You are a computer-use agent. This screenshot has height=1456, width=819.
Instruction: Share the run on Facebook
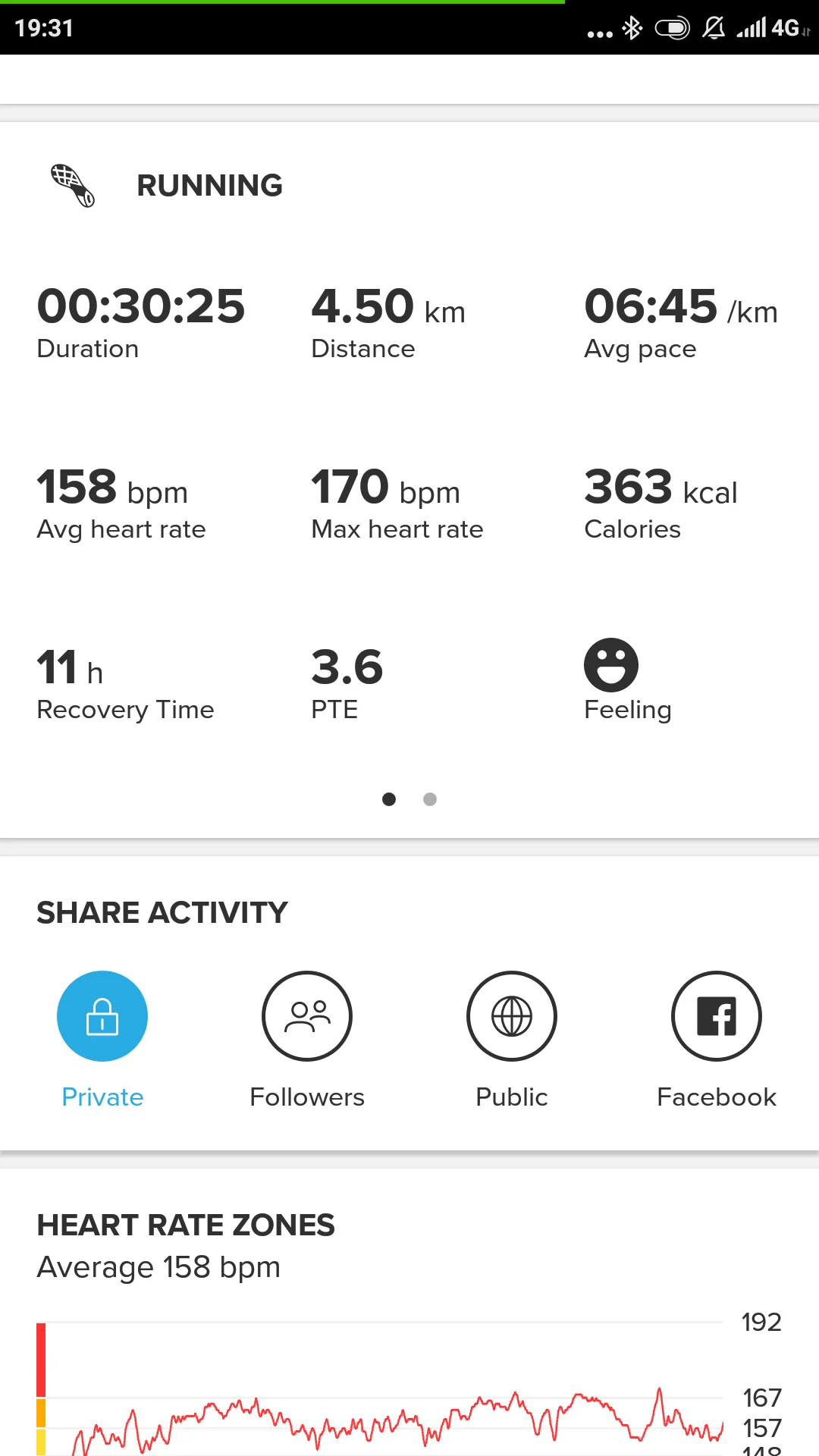(x=717, y=1016)
